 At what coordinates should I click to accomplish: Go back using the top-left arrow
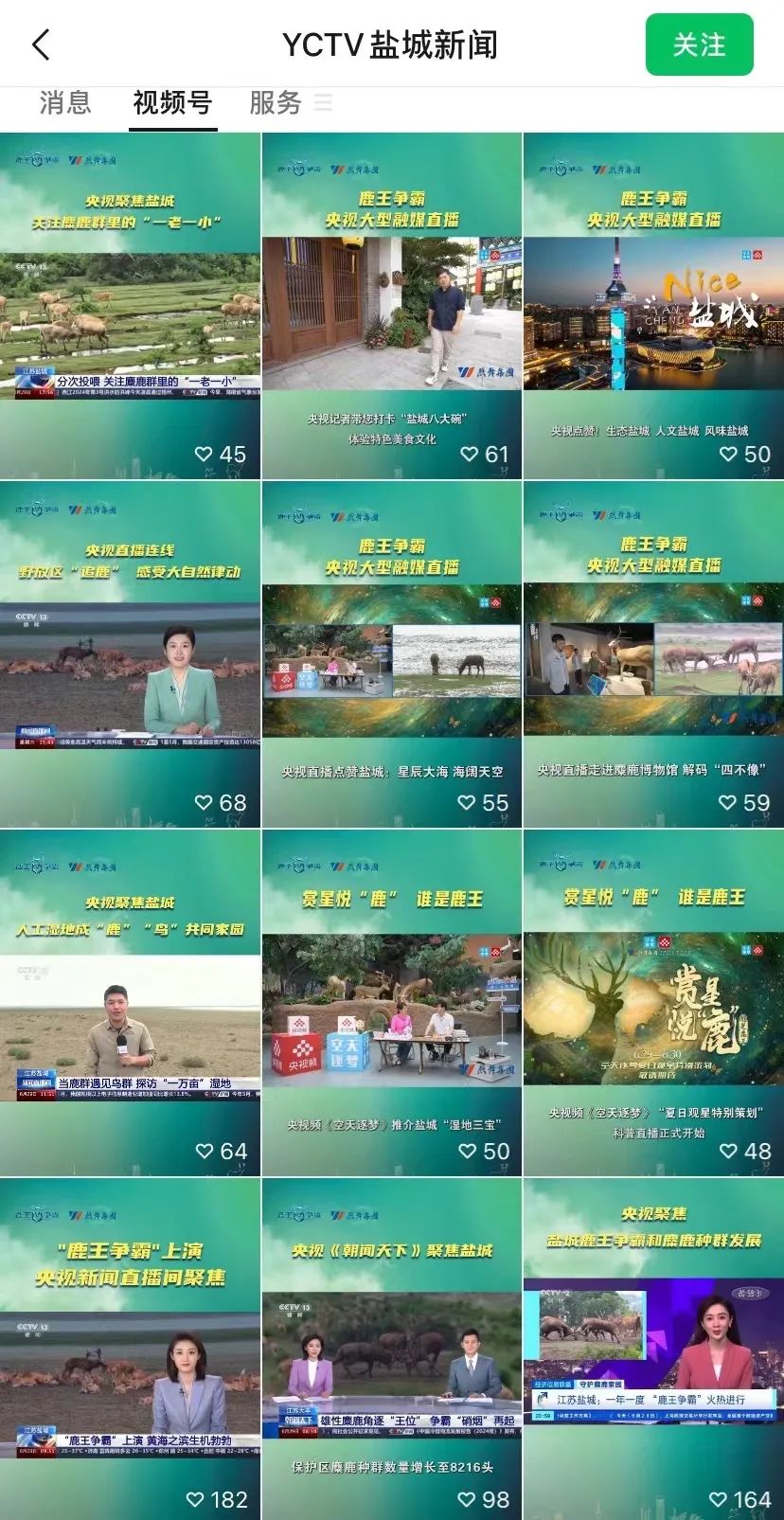coord(41,45)
